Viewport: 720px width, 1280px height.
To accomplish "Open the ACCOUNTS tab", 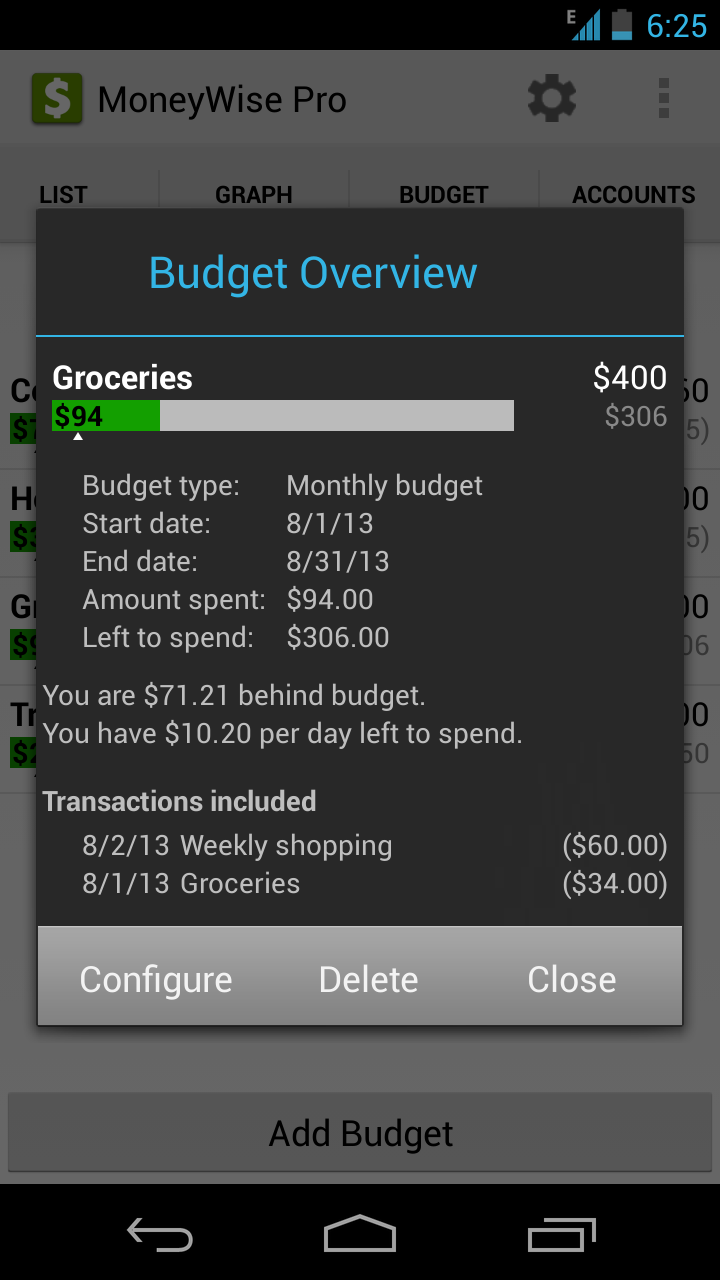I will click(x=634, y=194).
